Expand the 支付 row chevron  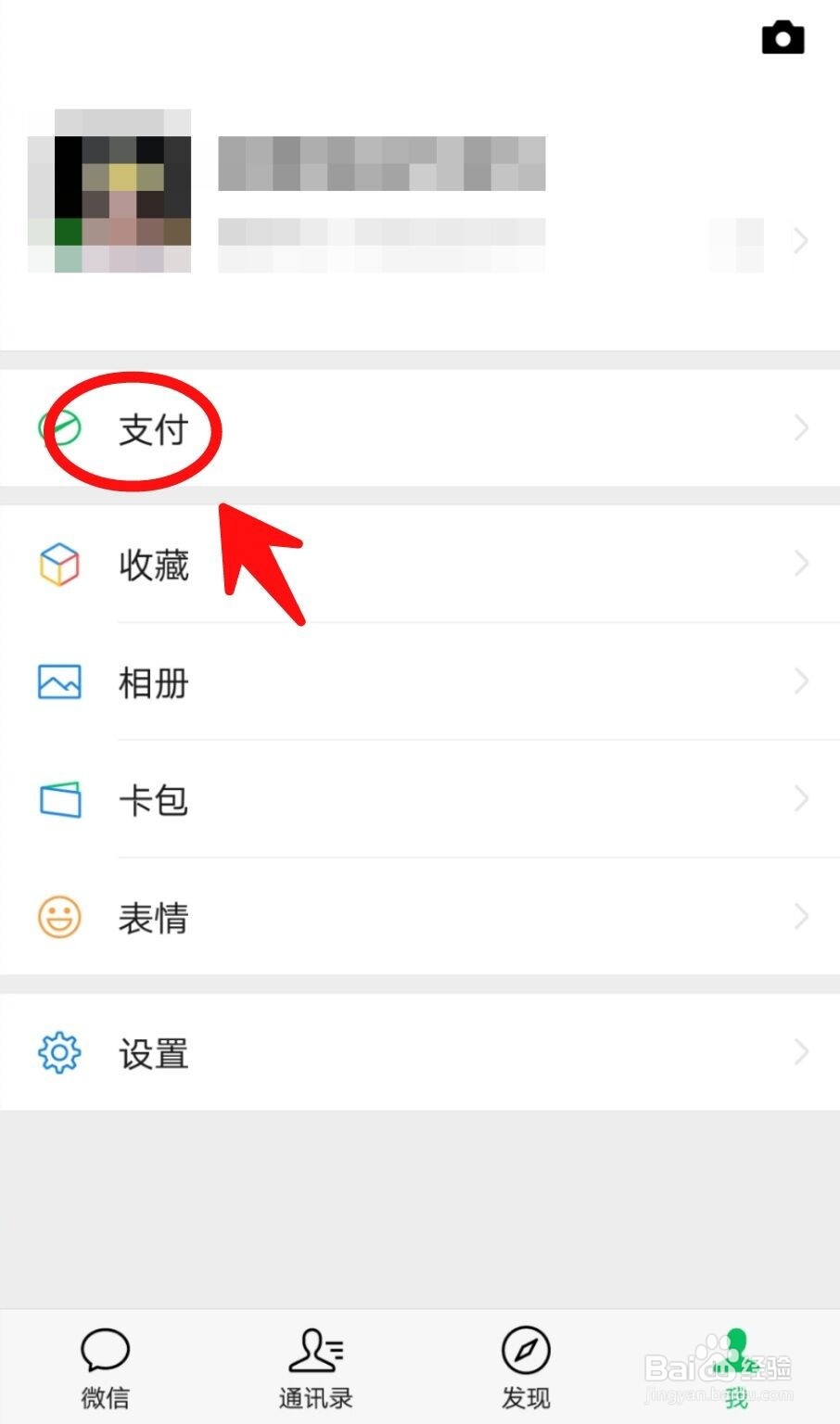click(801, 427)
